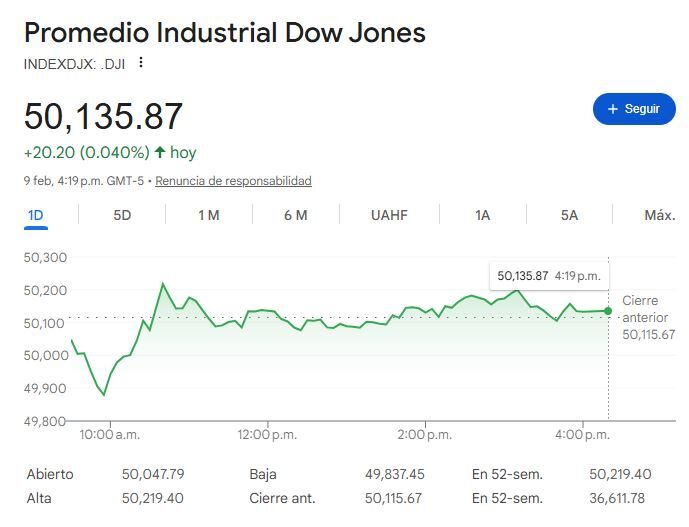View the 1A chart range
The width and height of the screenshot is (689, 527).
point(482,215)
